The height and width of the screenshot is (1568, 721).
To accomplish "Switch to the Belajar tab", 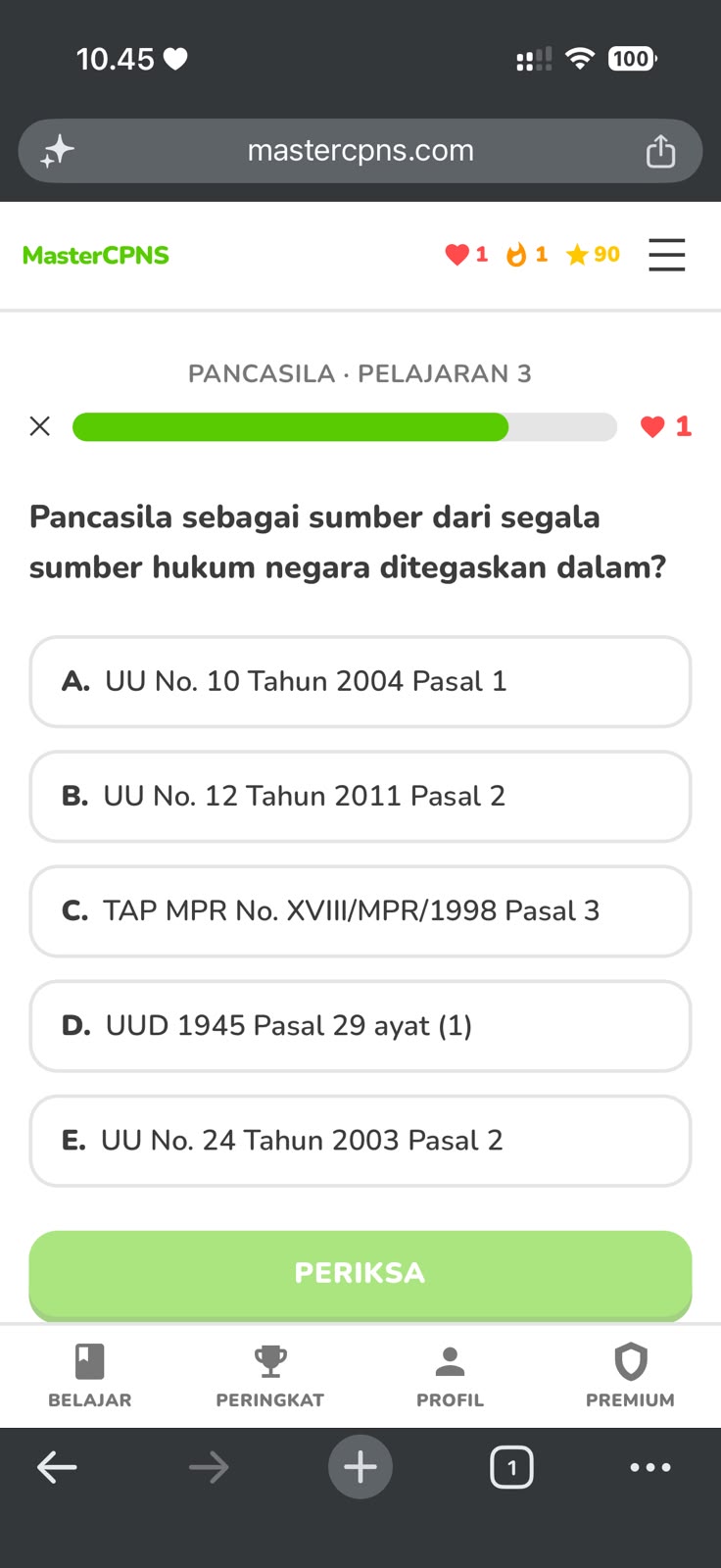I will [90, 1376].
